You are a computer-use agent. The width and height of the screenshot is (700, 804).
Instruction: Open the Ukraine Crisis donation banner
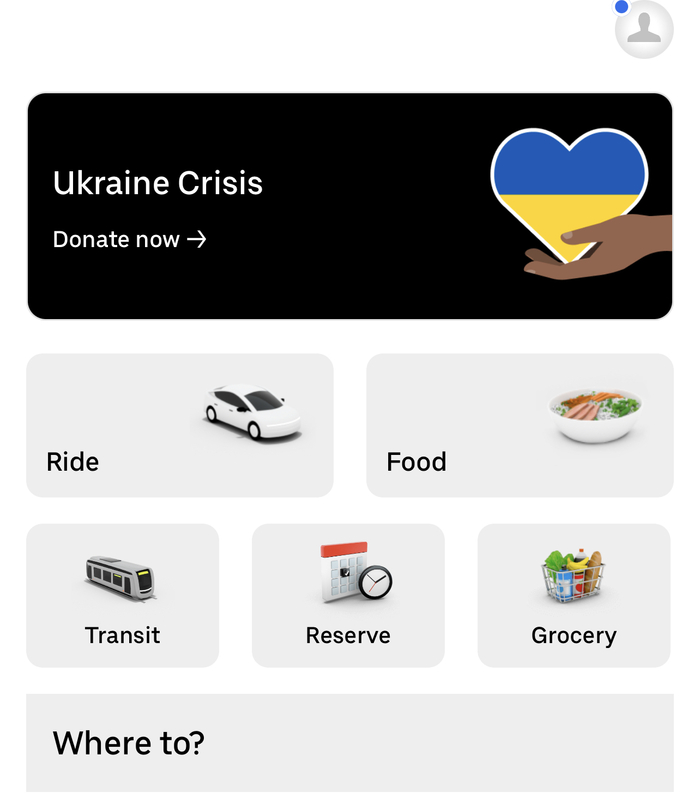pyautogui.click(x=349, y=206)
